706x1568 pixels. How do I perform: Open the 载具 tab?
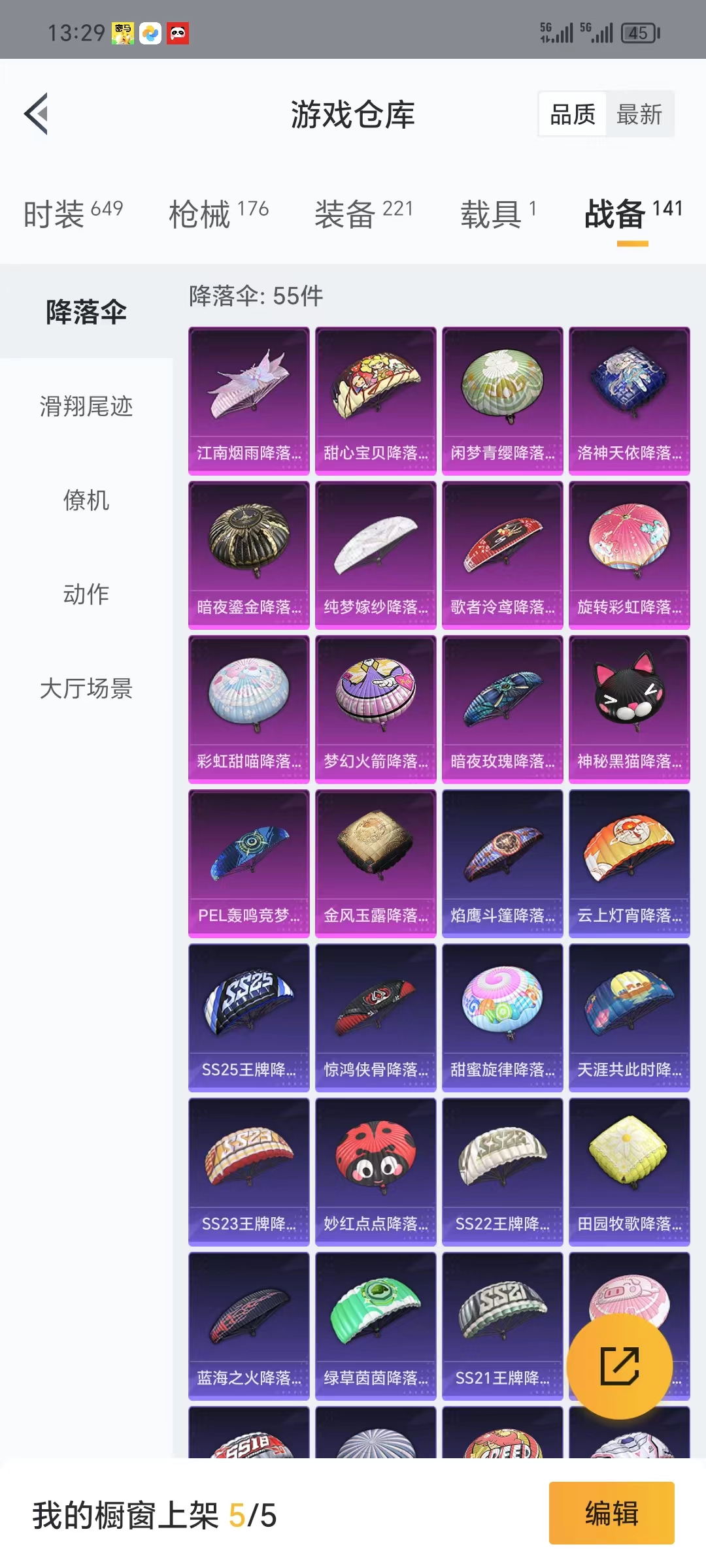498,213
